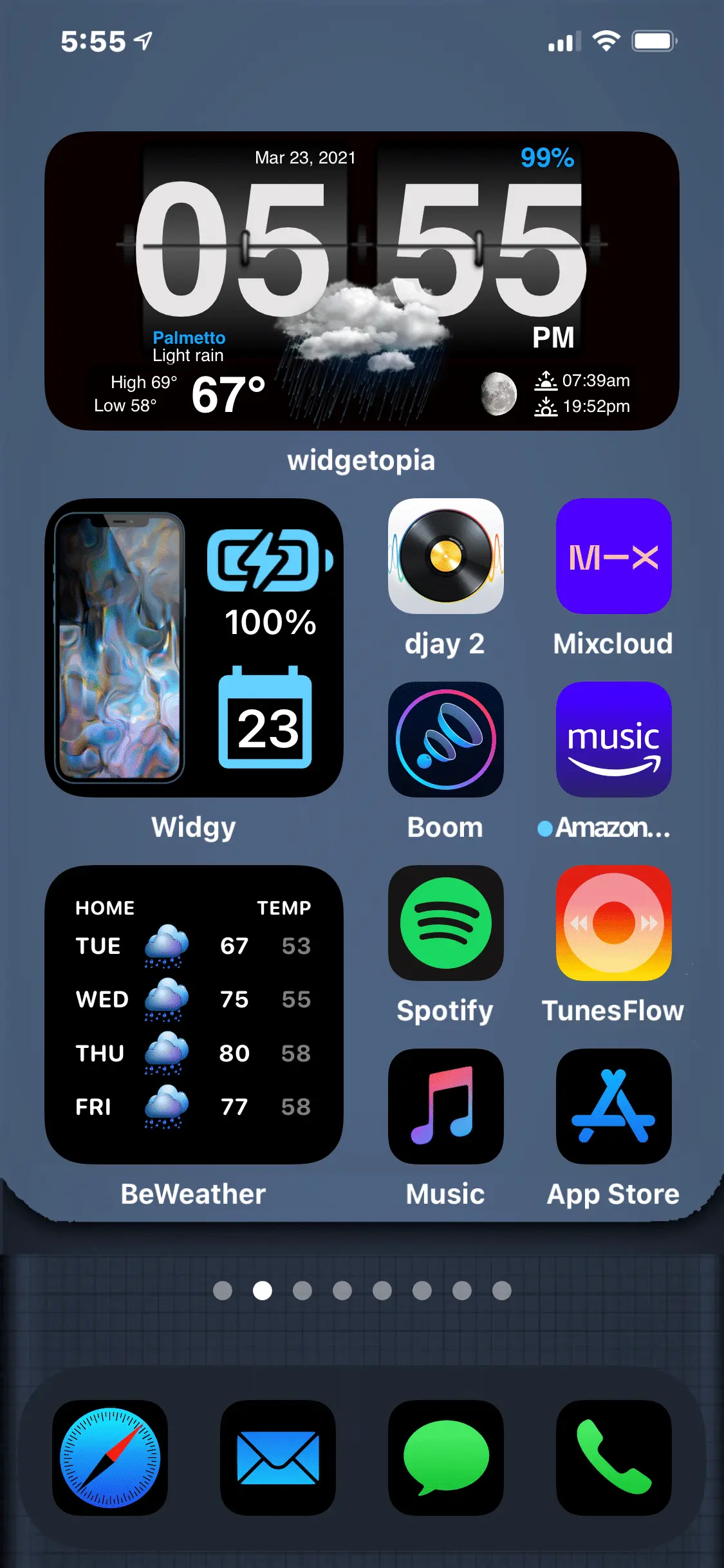Screen dimensions: 724x1568
Task: Open the widgetopia clock weather widget
Action: click(362, 281)
